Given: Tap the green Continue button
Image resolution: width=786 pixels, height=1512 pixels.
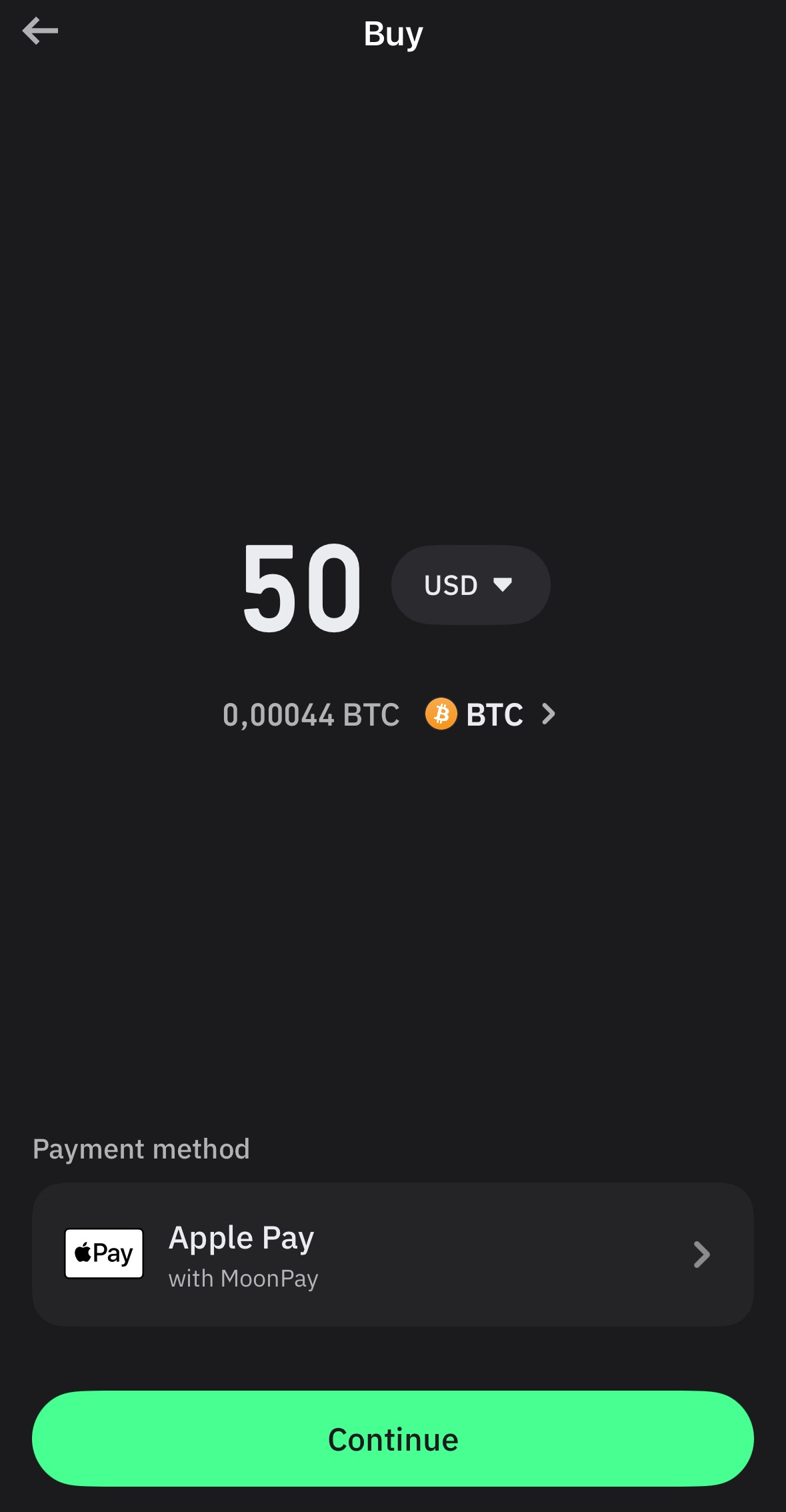Looking at the screenshot, I should (x=393, y=1439).
